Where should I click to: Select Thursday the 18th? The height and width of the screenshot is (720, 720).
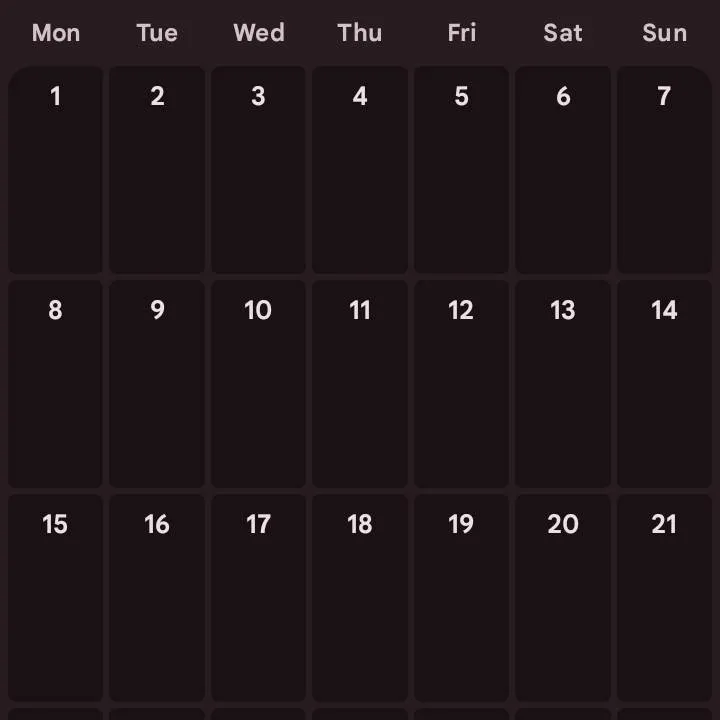click(x=360, y=598)
